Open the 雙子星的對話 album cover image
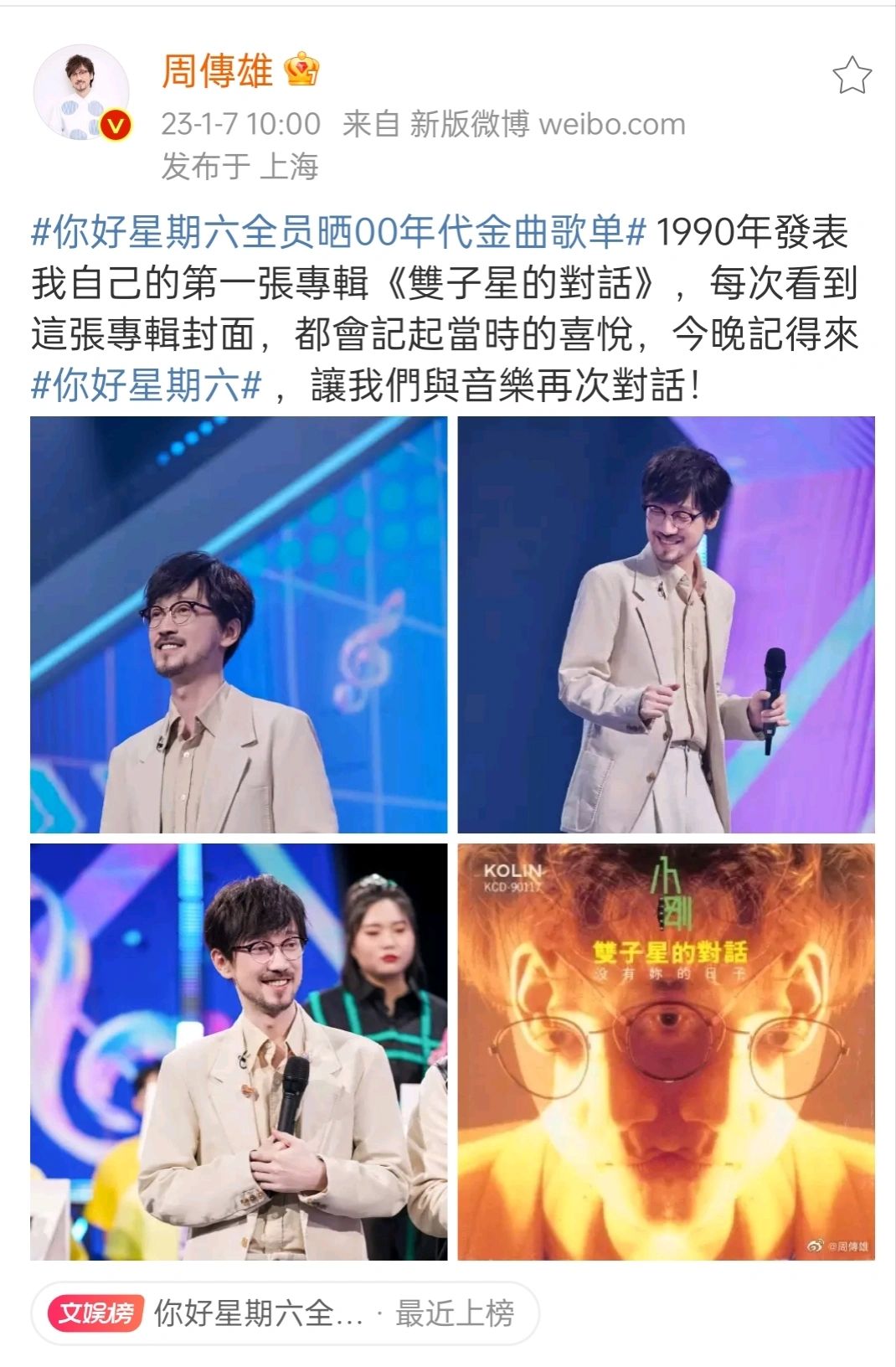Screen dimensions: 896x1367 click(x=666, y=1052)
